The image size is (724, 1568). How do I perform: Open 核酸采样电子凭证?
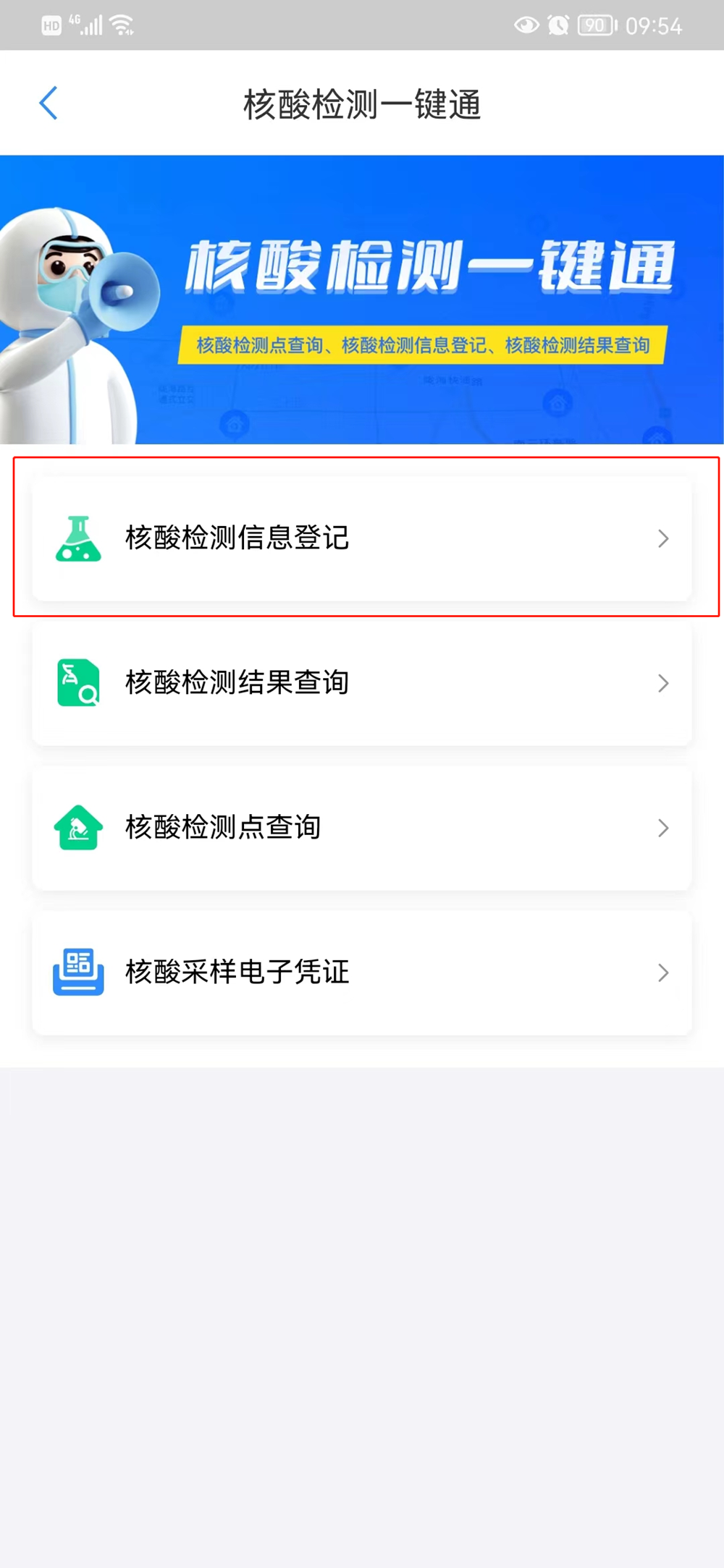(361, 972)
